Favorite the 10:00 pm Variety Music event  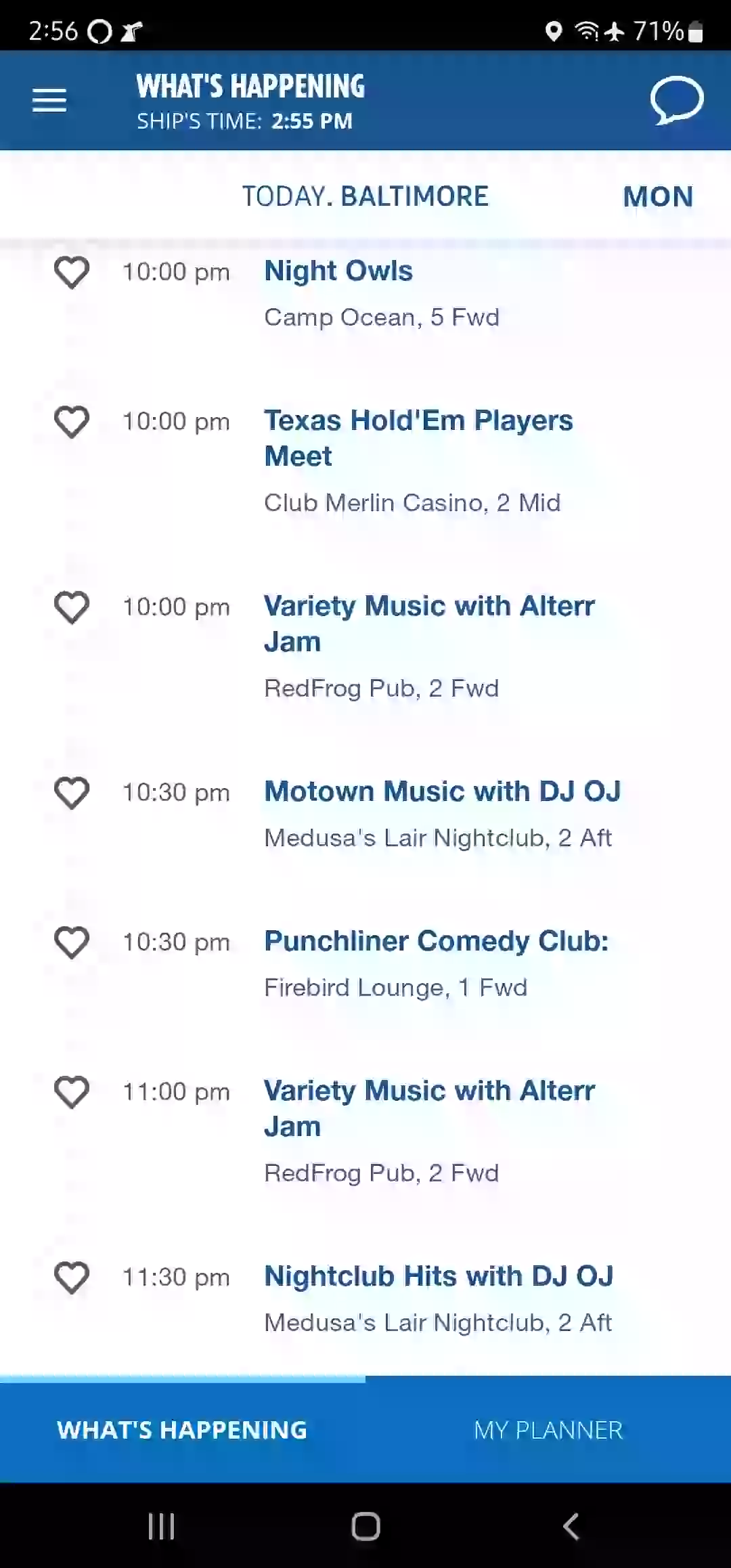(72, 607)
